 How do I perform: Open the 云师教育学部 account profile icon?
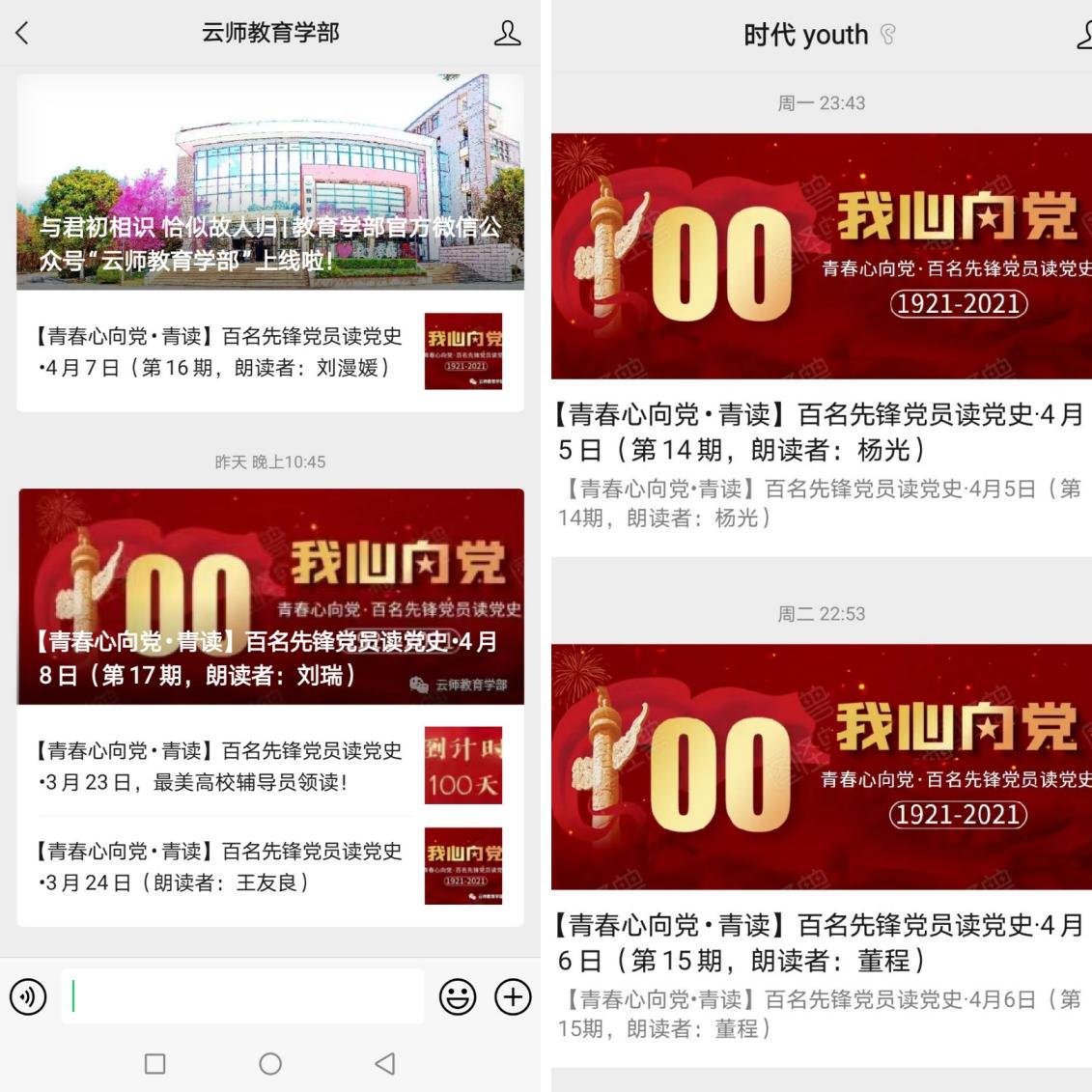coord(507,33)
